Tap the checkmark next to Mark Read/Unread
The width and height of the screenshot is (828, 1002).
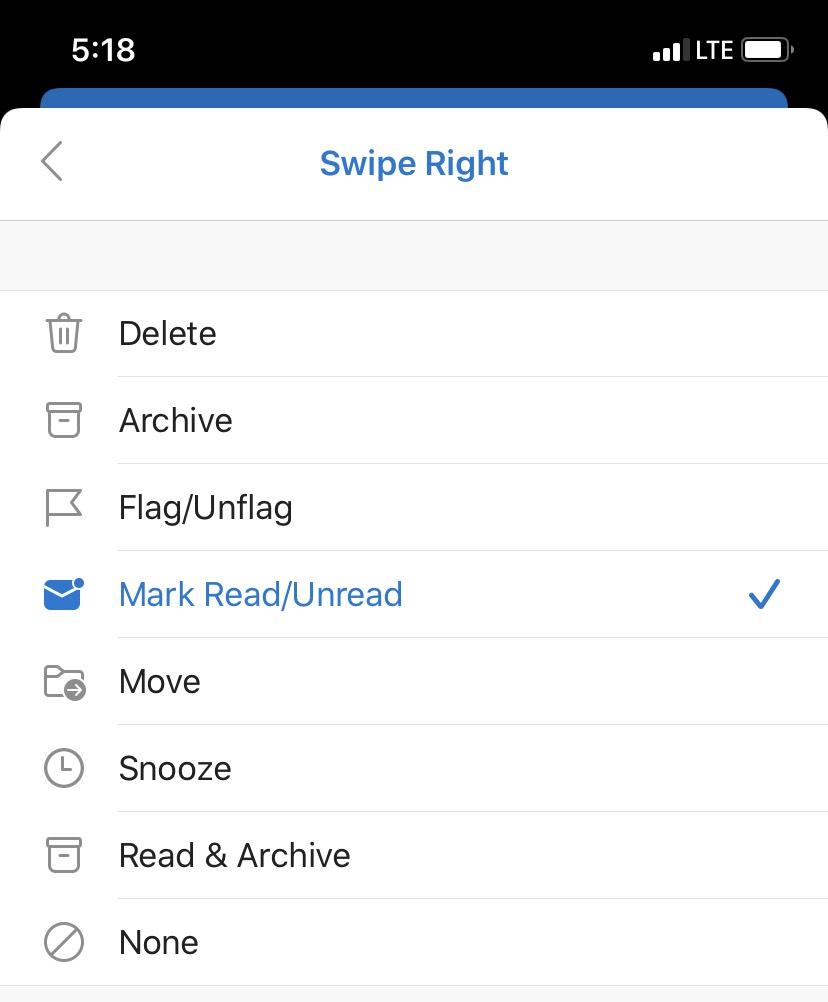point(763,593)
